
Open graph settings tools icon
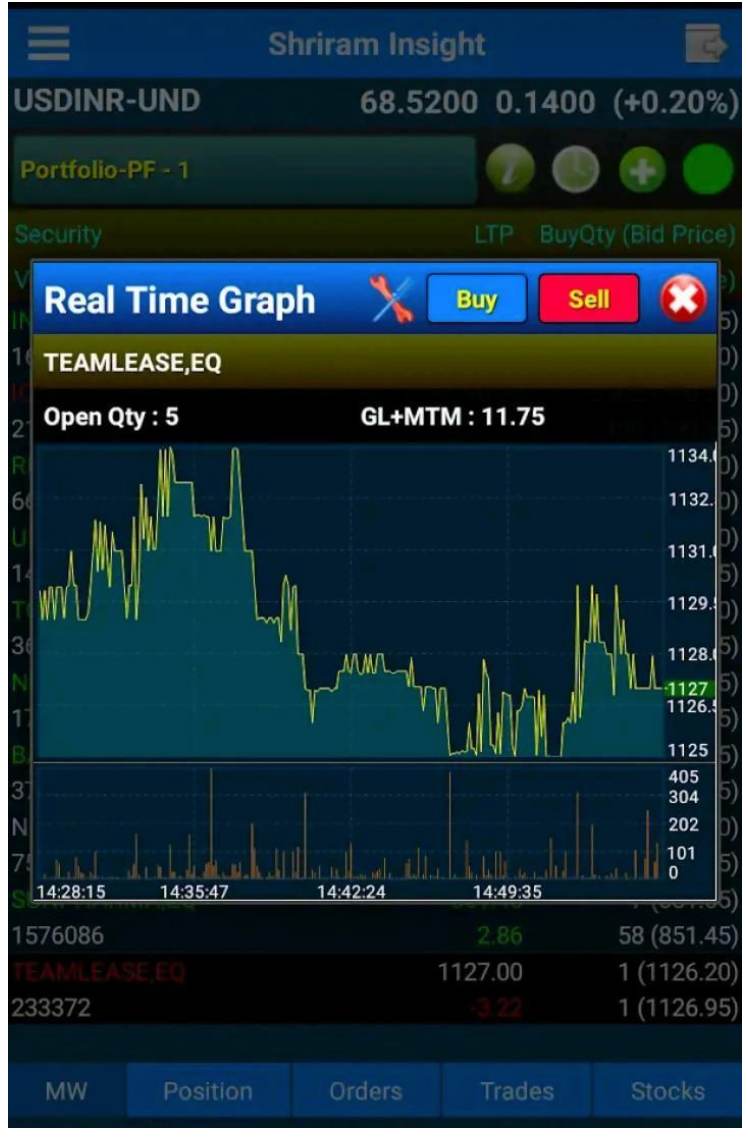(x=391, y=299)
